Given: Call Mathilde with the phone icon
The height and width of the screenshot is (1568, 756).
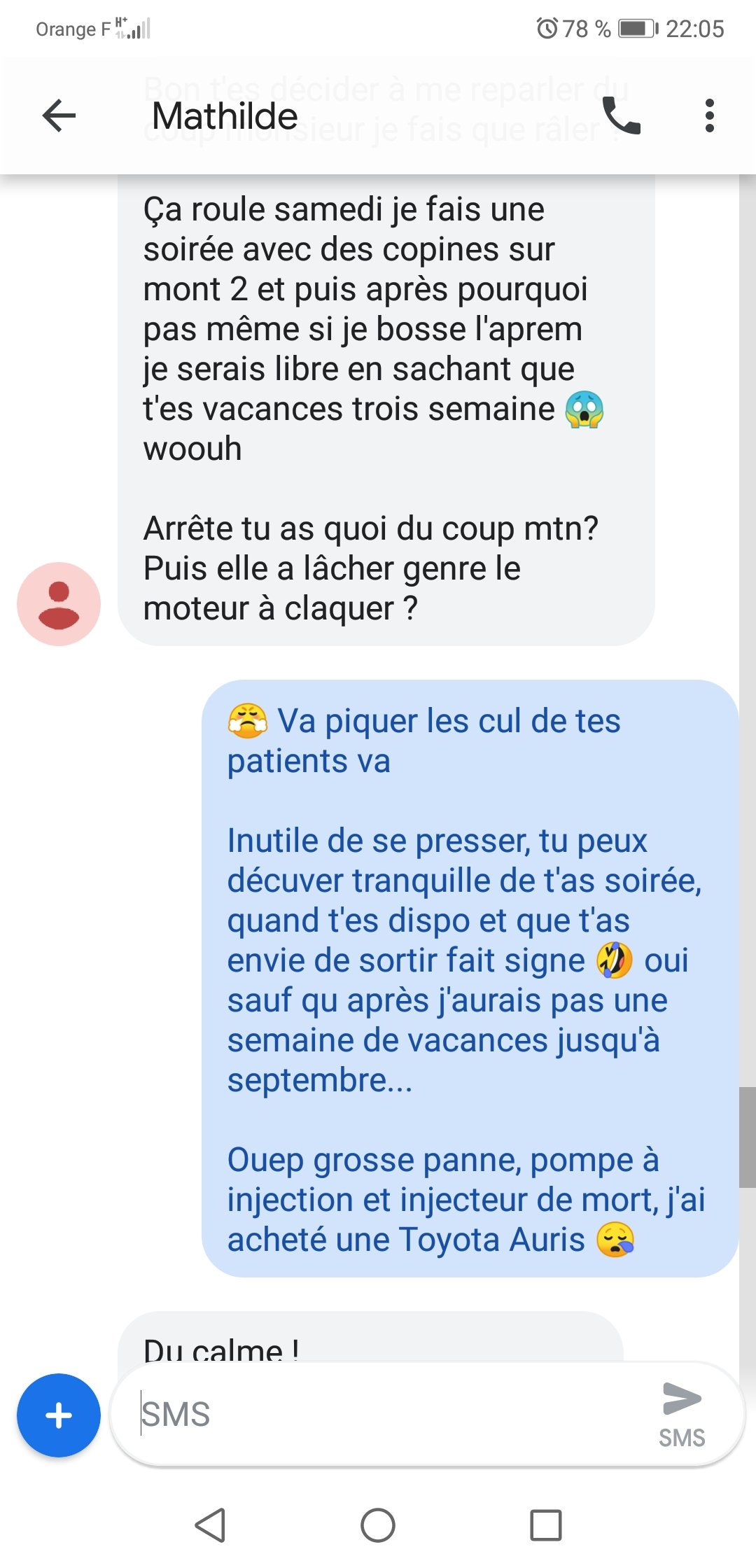Looking at the screenshot, I should (x=622, y=116).
